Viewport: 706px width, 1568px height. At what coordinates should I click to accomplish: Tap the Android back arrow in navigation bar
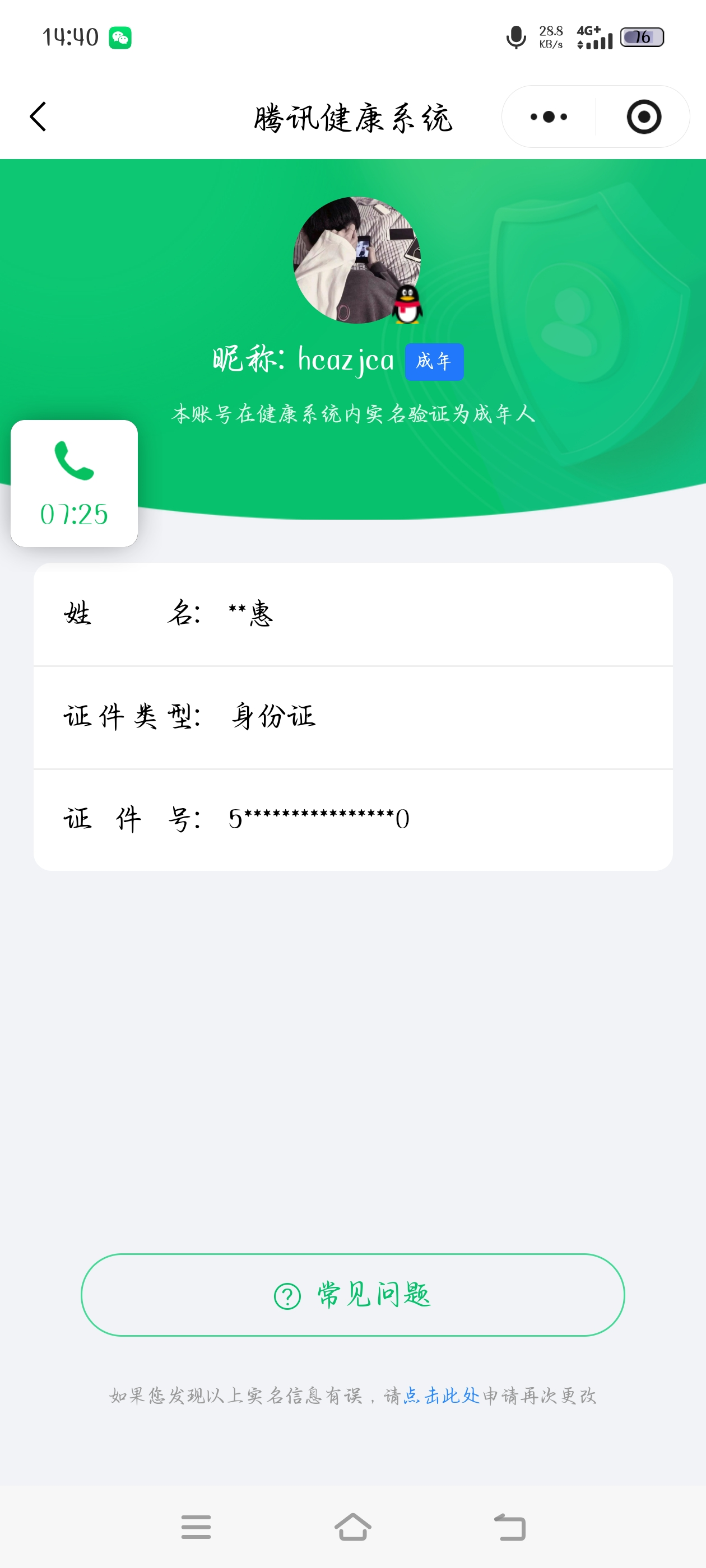click(512, 1528)
